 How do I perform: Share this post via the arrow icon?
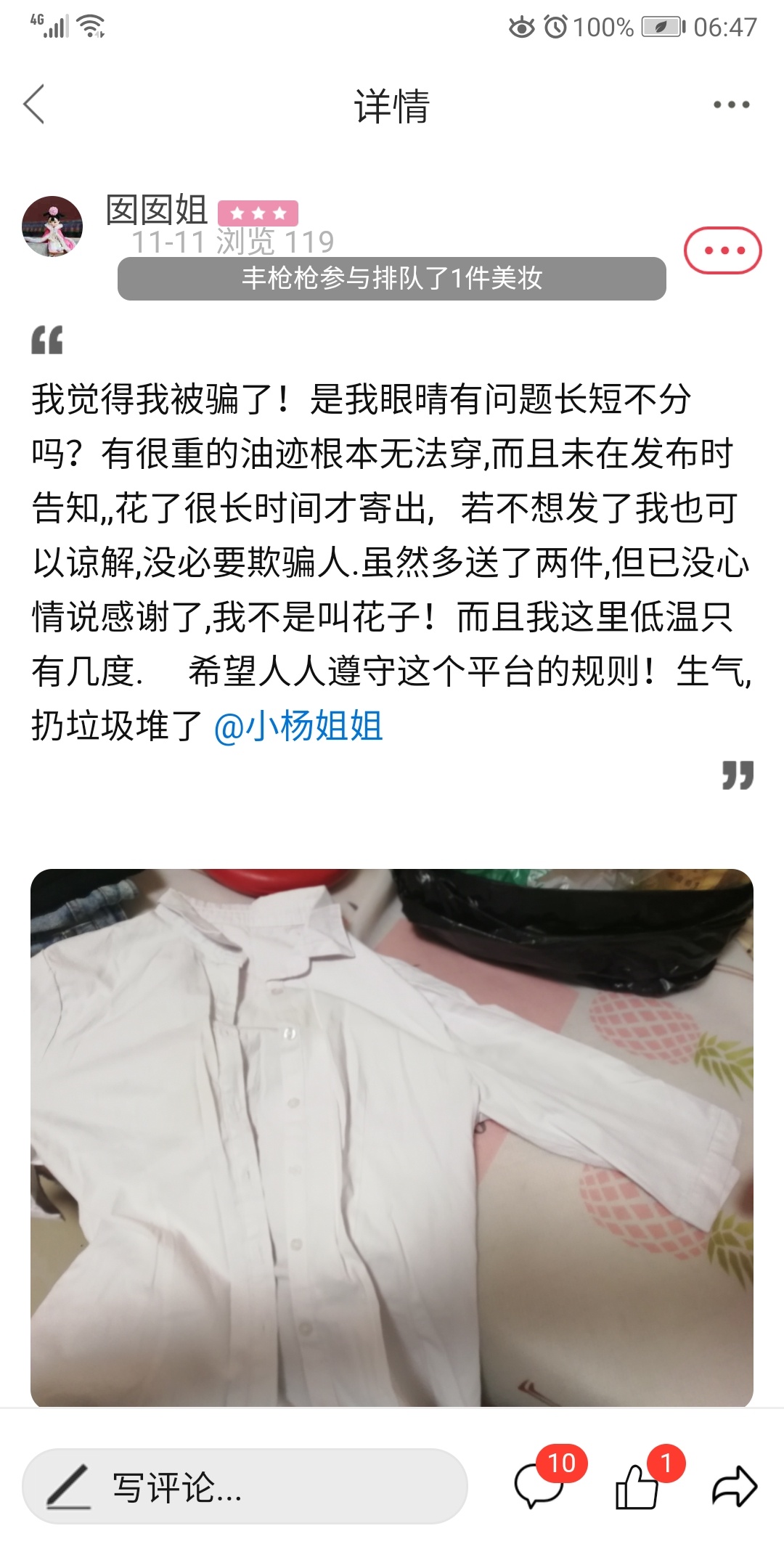point(734,1486)
